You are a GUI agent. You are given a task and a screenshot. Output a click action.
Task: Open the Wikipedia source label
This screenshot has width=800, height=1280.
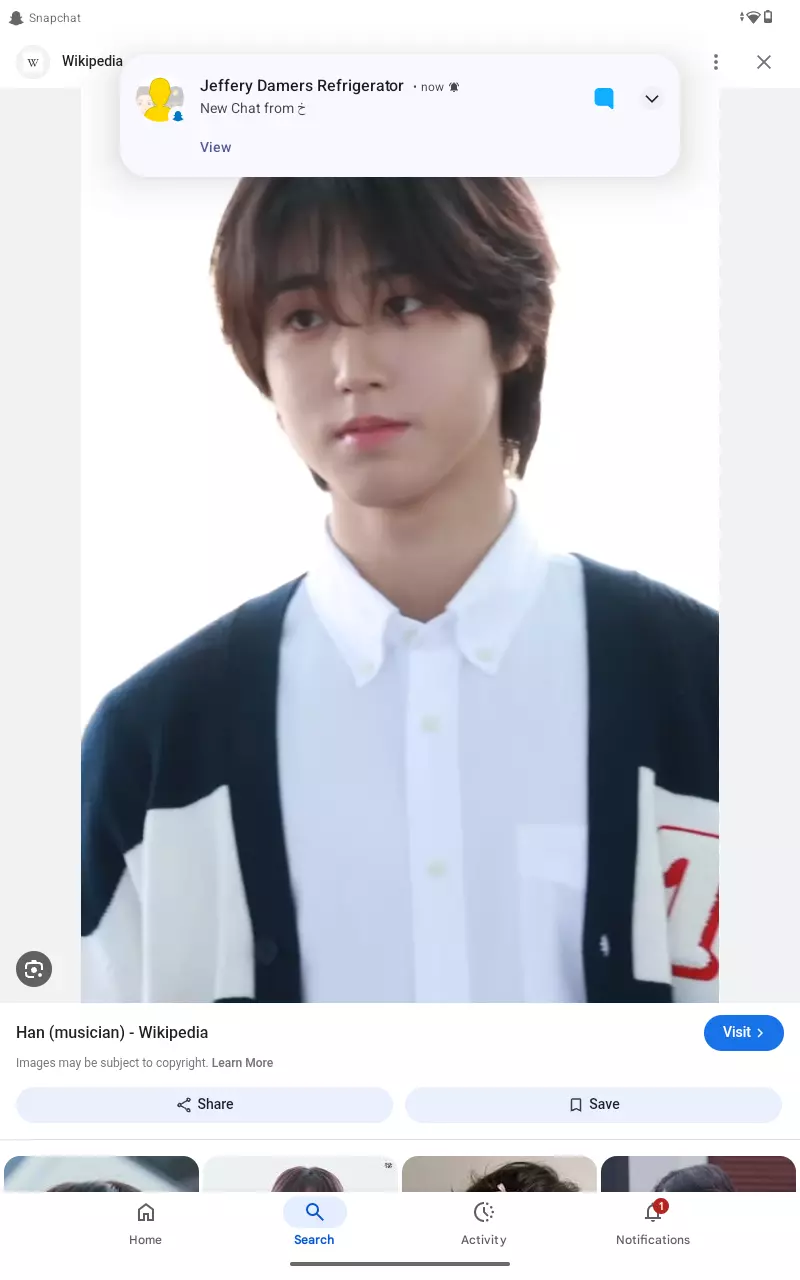coord(91,61)
